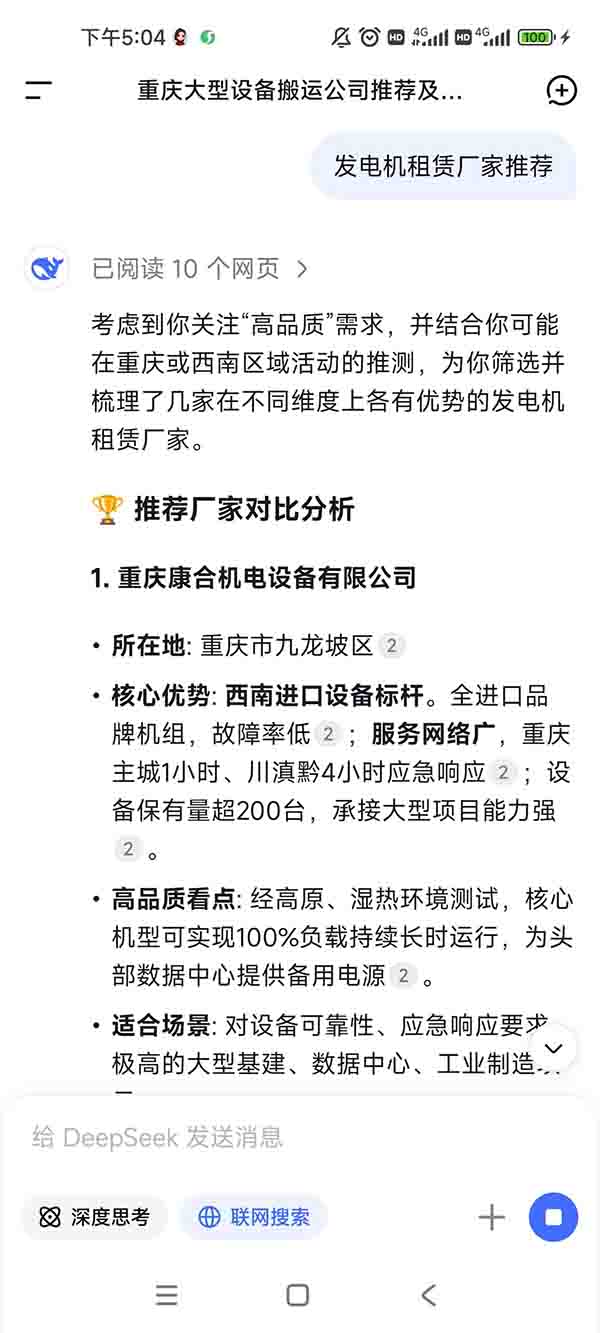Viewport: 600px width, 1333px height.
Task: Toggle 联网搜索 web search
Action: pos(254,1217)
